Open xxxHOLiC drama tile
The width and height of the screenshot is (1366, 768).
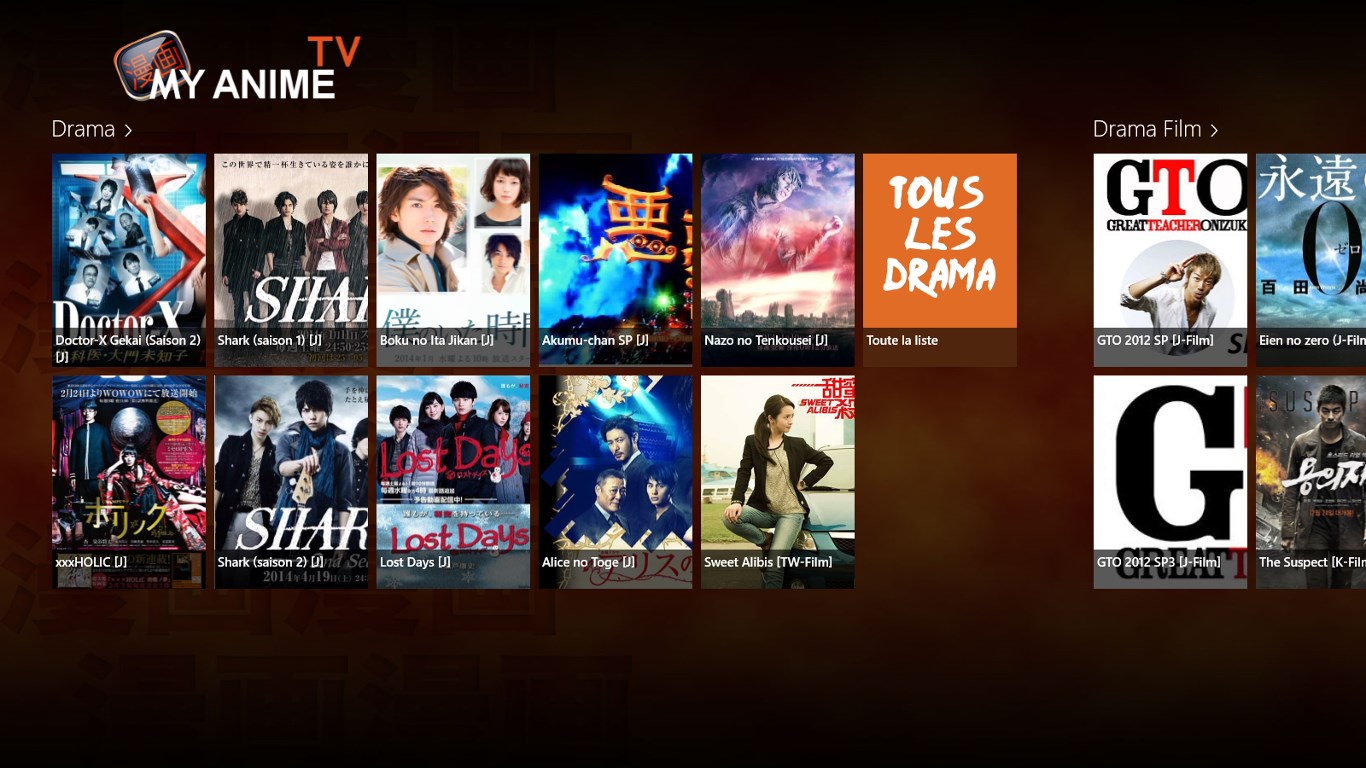point(129,481)
